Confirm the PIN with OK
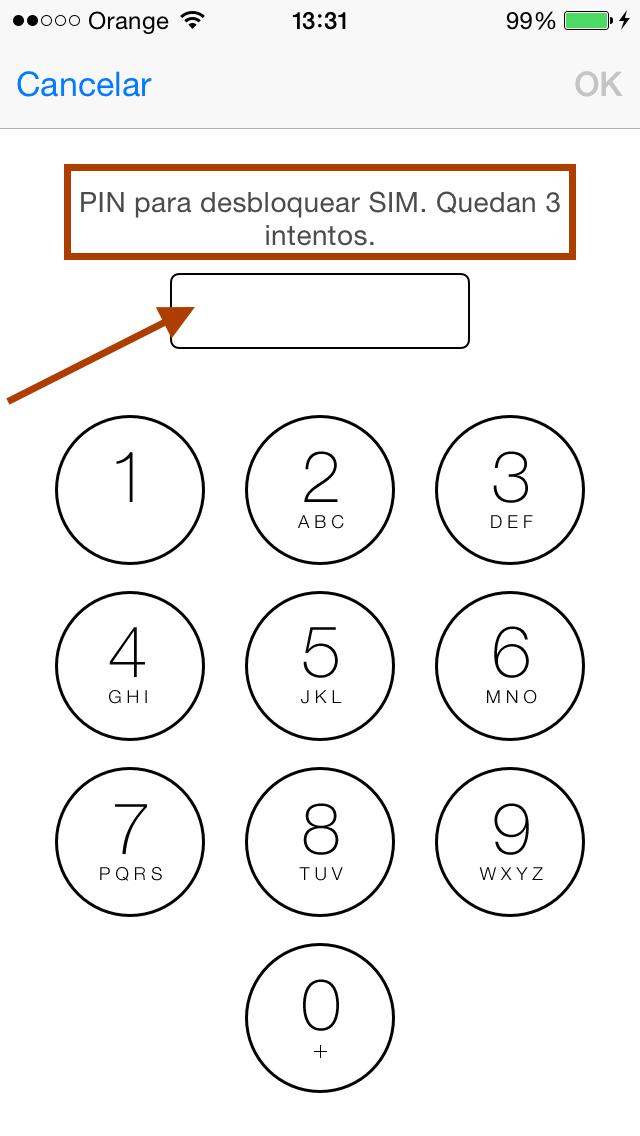The image size is (640, 1136). click(x=598, y=85)
